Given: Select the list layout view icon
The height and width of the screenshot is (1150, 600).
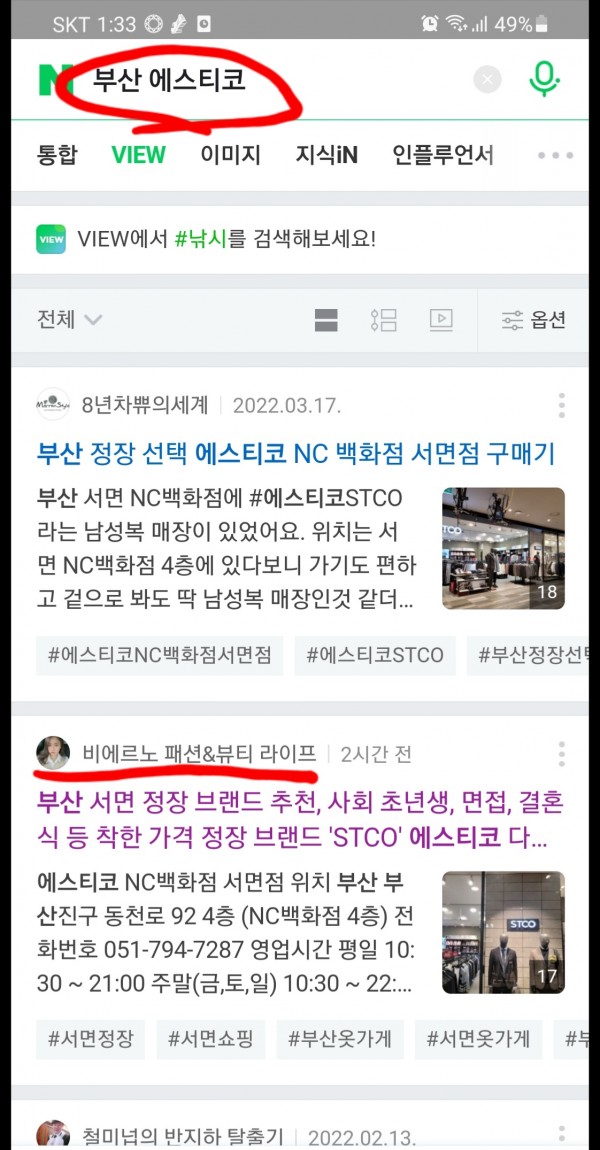Looking at the screenshot, I should point(383,320).
